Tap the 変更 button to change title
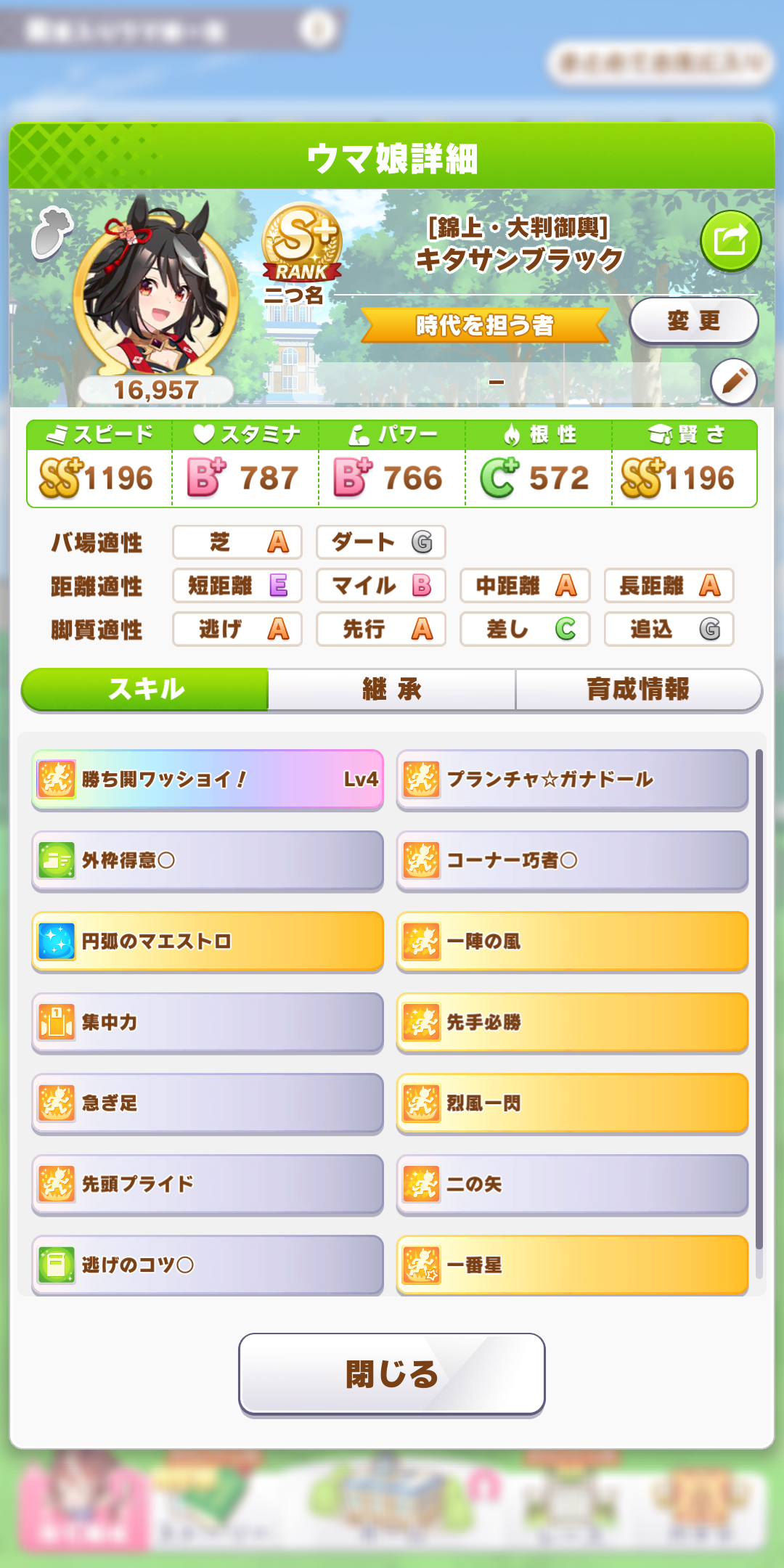Viewport: 784px width, 1568px height. (694, 321)
